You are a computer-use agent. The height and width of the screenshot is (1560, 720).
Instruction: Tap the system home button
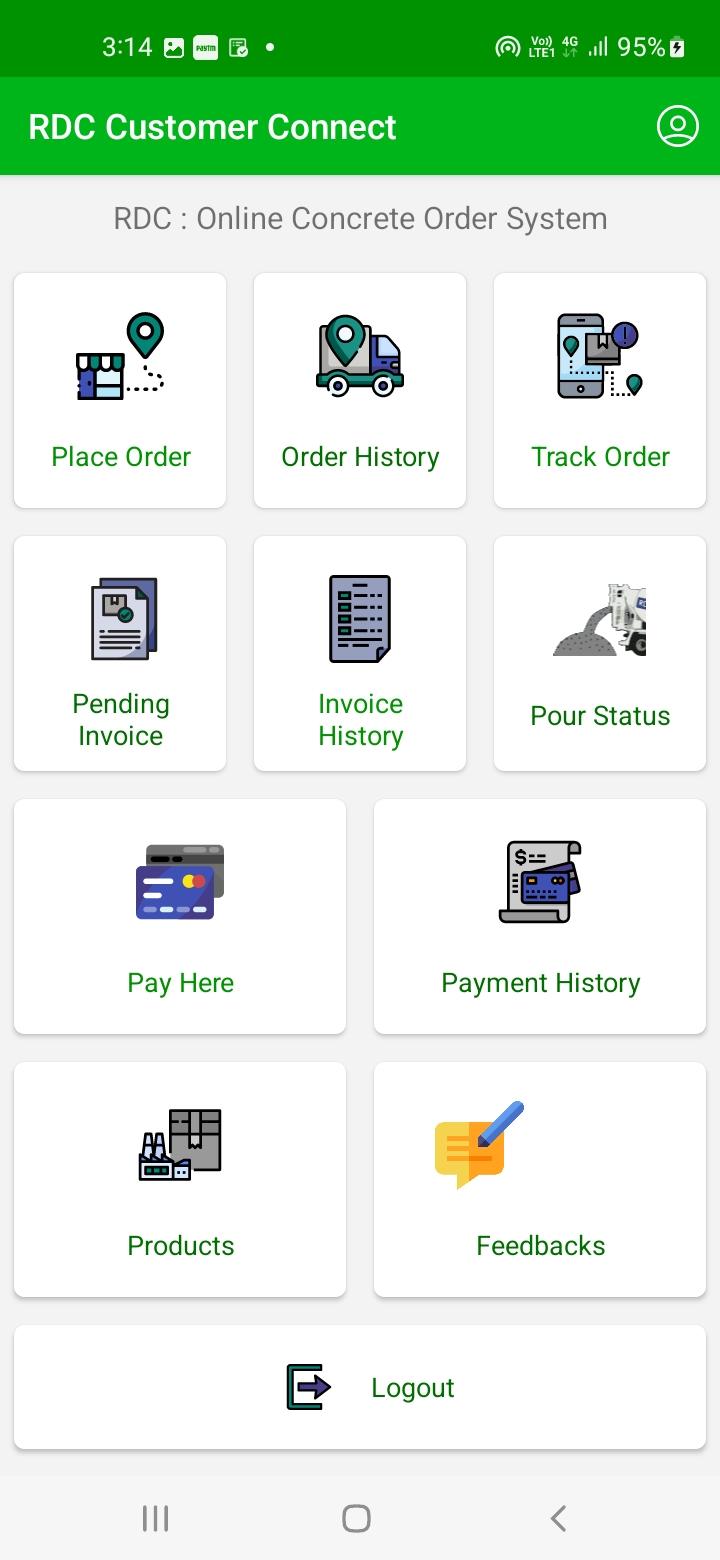(356, 1518)
